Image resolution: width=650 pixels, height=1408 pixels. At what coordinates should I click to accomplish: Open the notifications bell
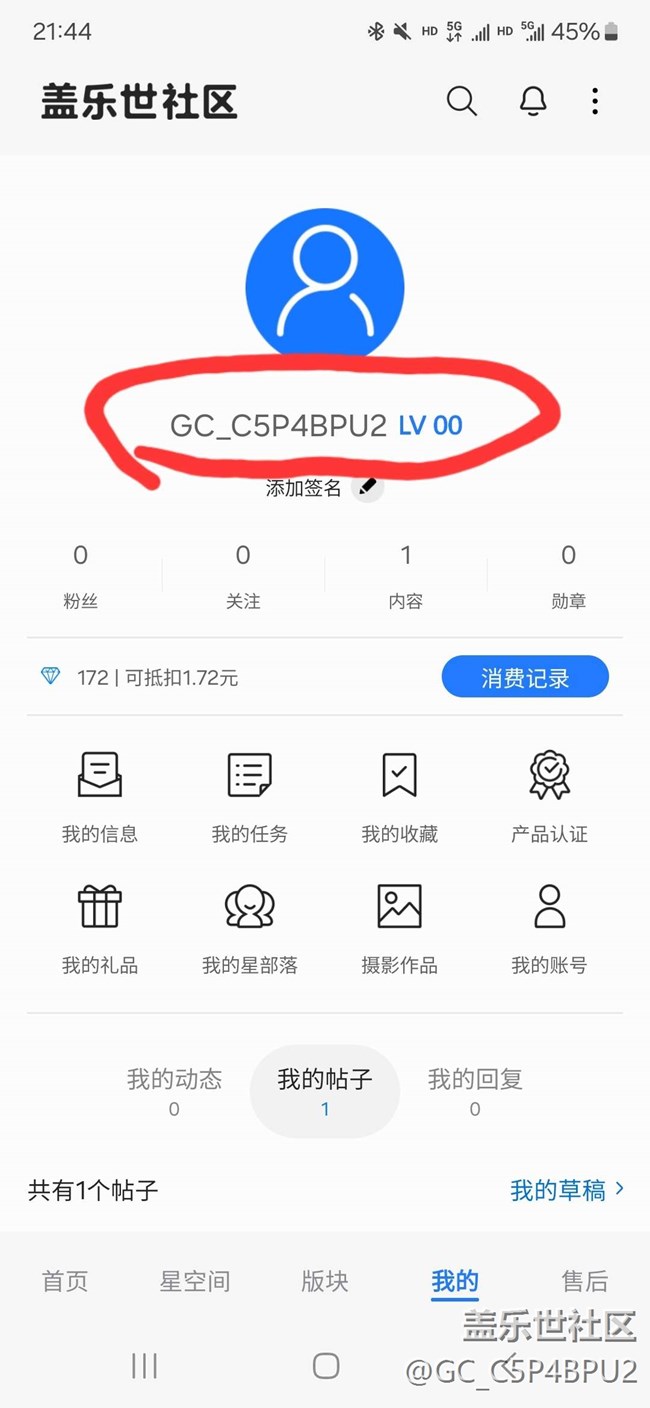tap(533, 101)
